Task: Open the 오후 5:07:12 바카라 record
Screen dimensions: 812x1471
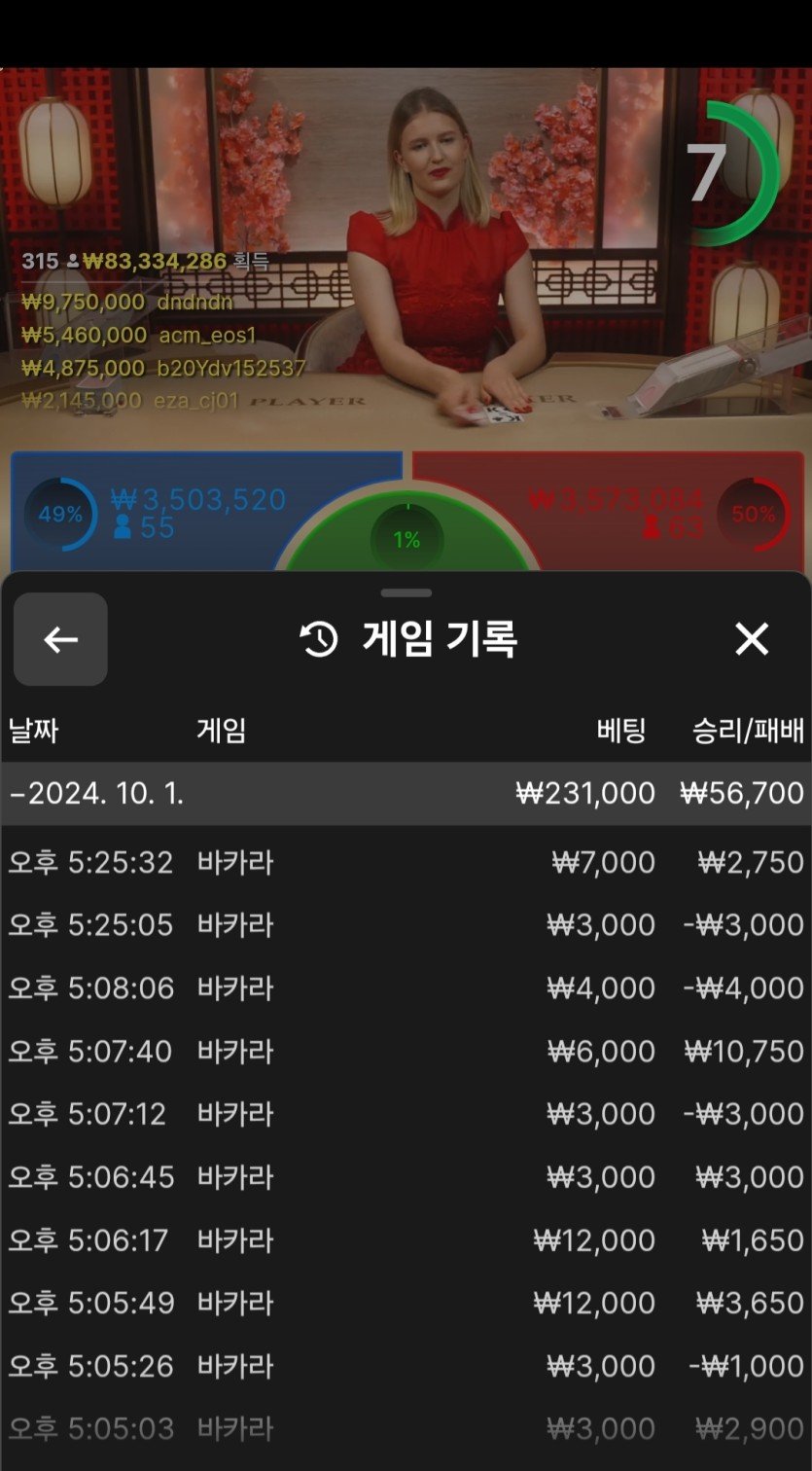Action: point(406,1113)
